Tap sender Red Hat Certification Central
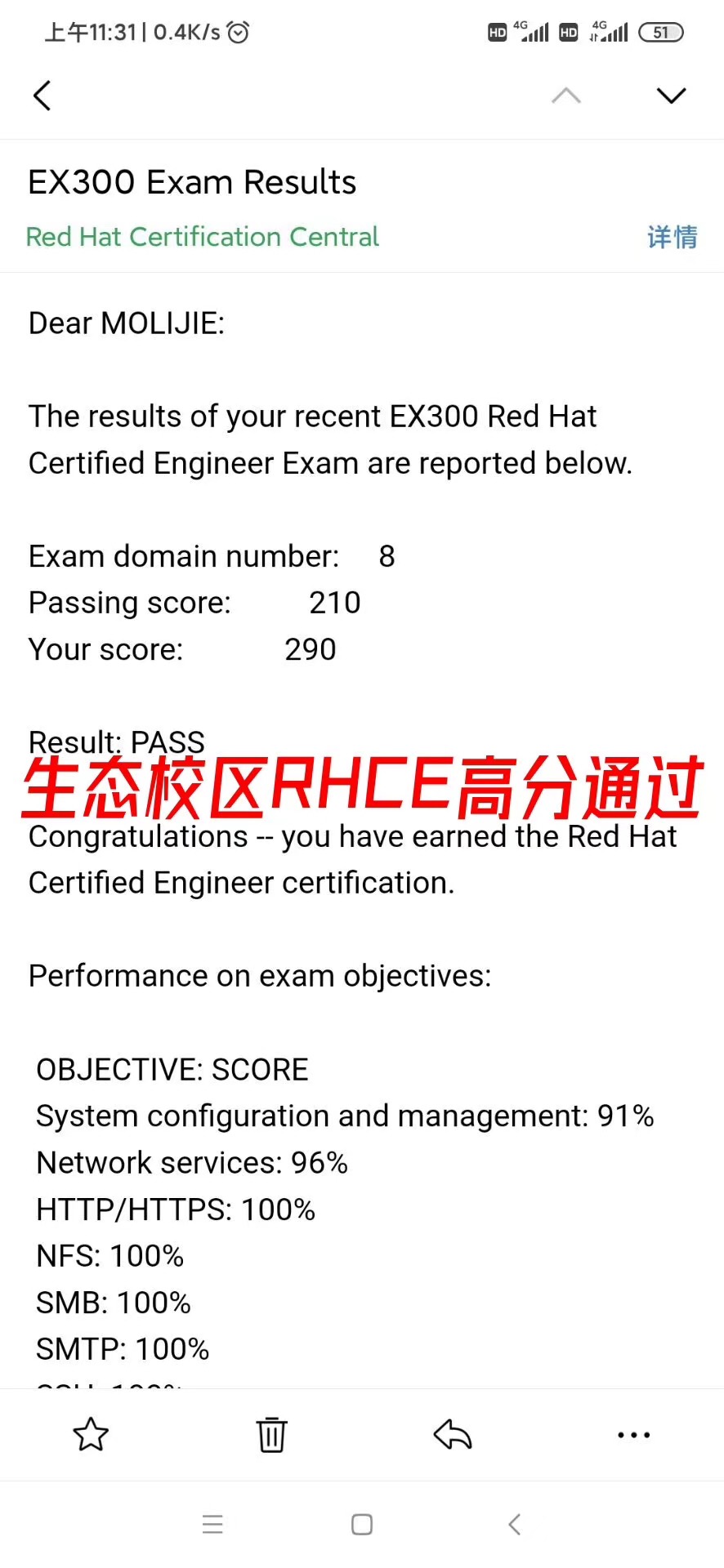724x1568 pixels. tap(203, 237)
